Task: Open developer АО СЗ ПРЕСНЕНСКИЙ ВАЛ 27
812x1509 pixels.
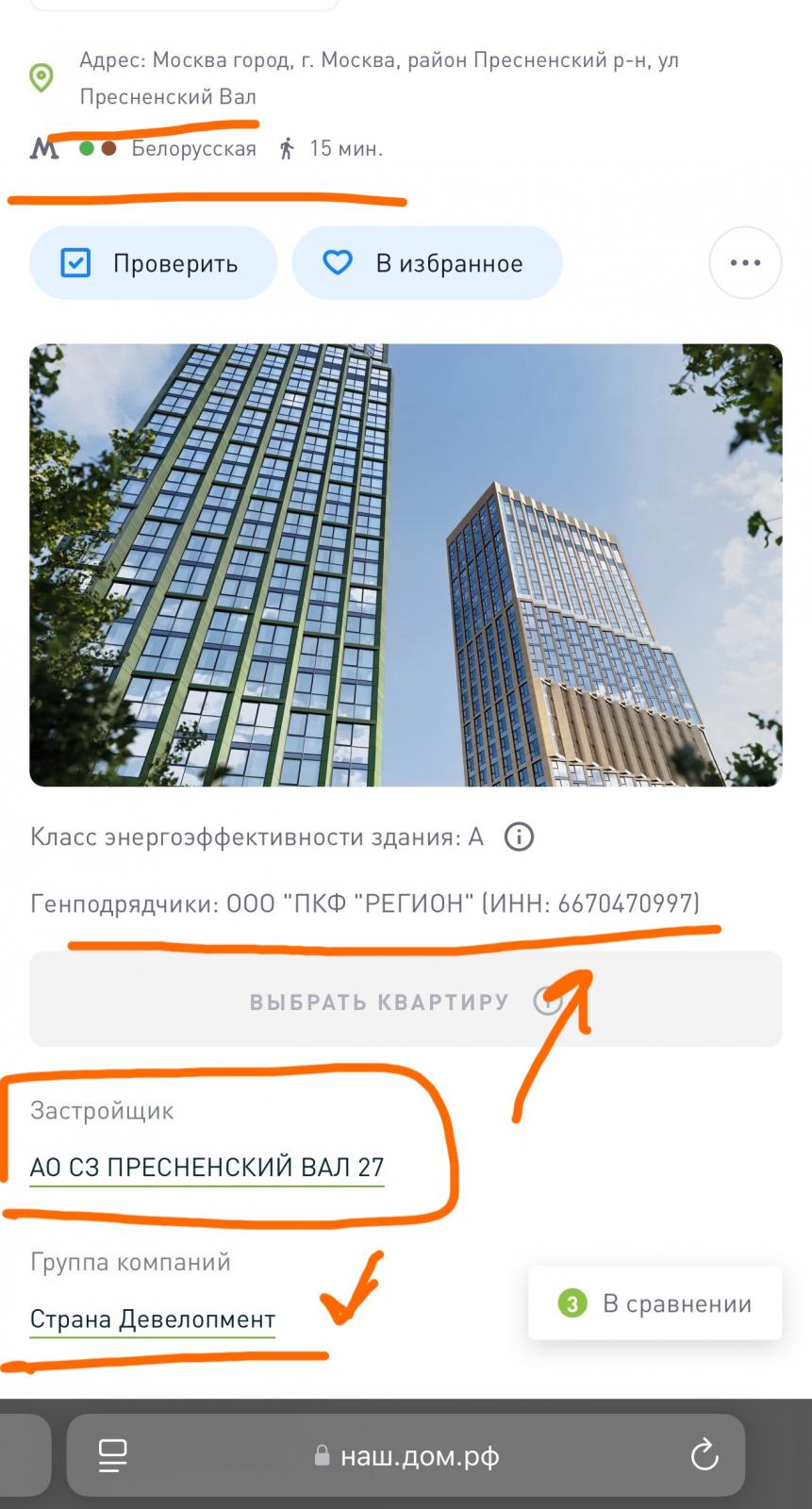Action: (x=207, y=1168)
